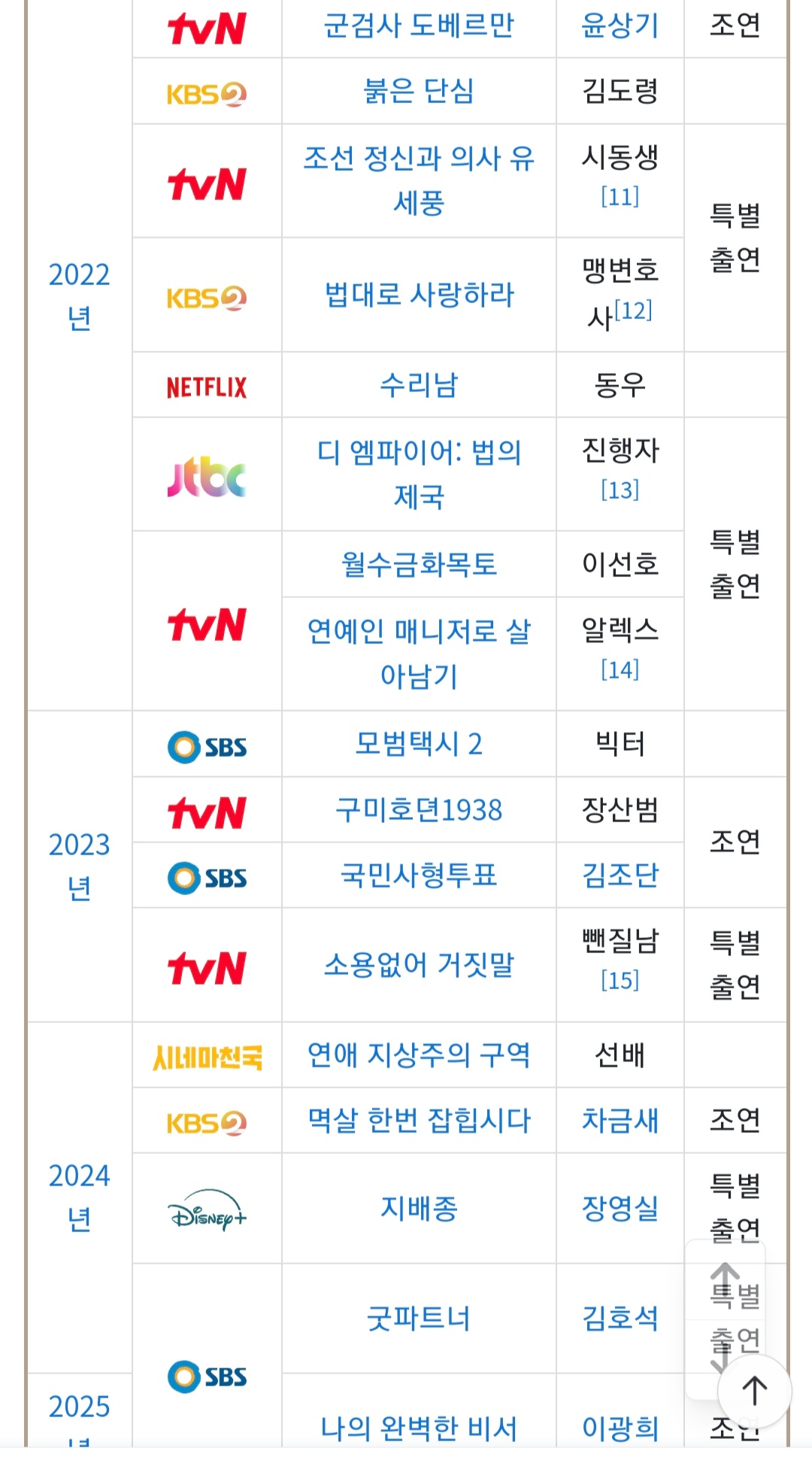Open the 월수금화목토 link
812x1460 pixels.
[419, 564]
